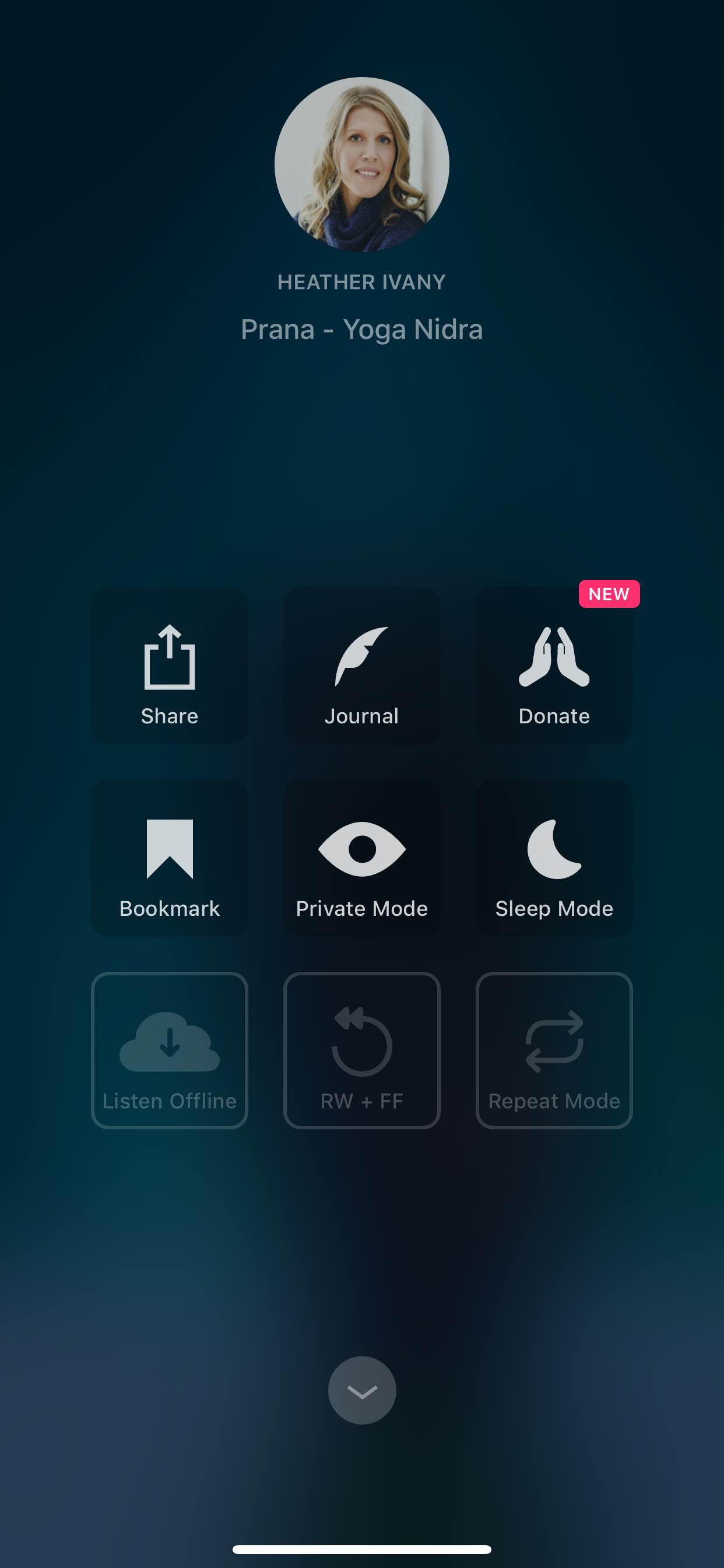The image size is (724, 1568).
Task: Enable Private Mode
Action: (x=361, y=857)
